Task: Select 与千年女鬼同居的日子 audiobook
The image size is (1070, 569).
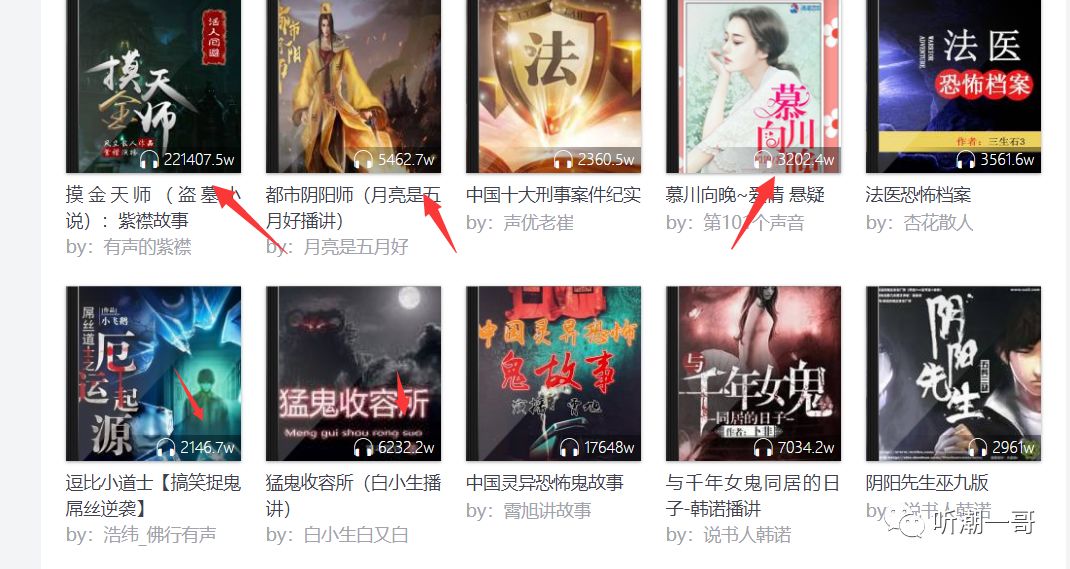Action: [753, 373]
